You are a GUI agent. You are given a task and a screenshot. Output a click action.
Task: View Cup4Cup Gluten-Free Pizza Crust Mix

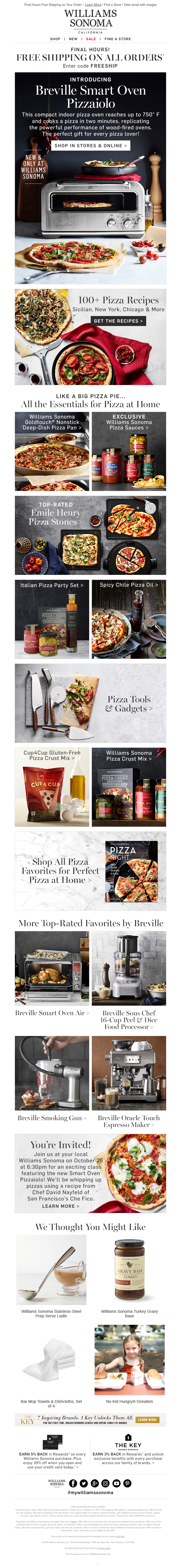(52, 787)
